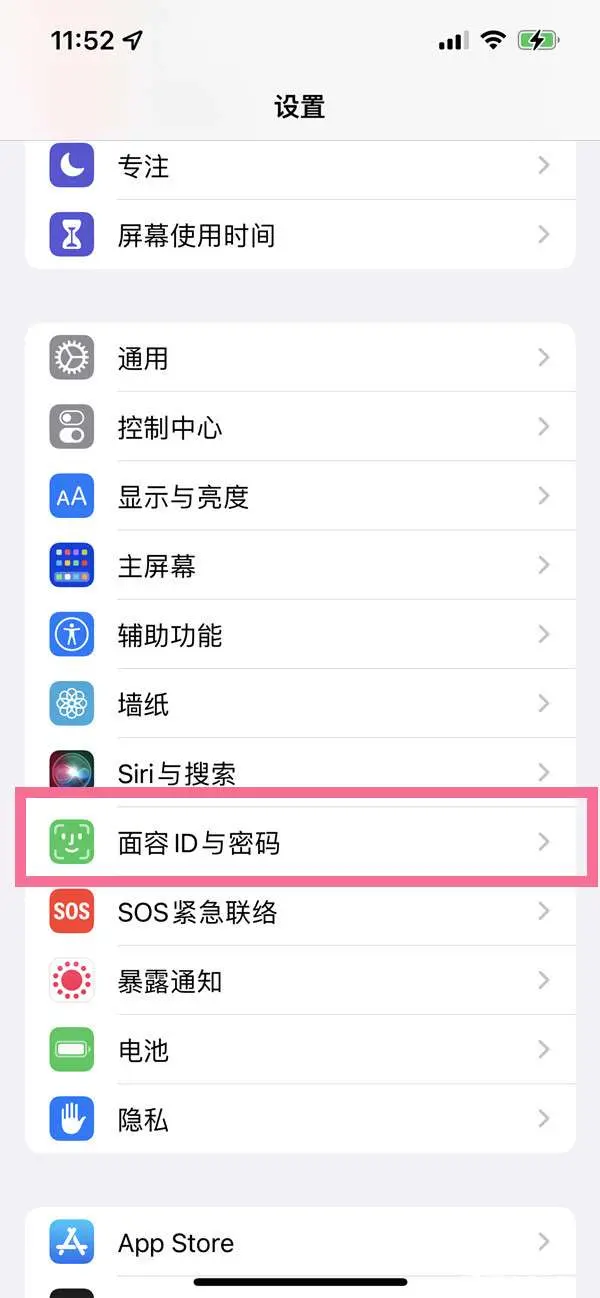
Task: Select 显示与亮度 row
Action: [x=300, y=497]
